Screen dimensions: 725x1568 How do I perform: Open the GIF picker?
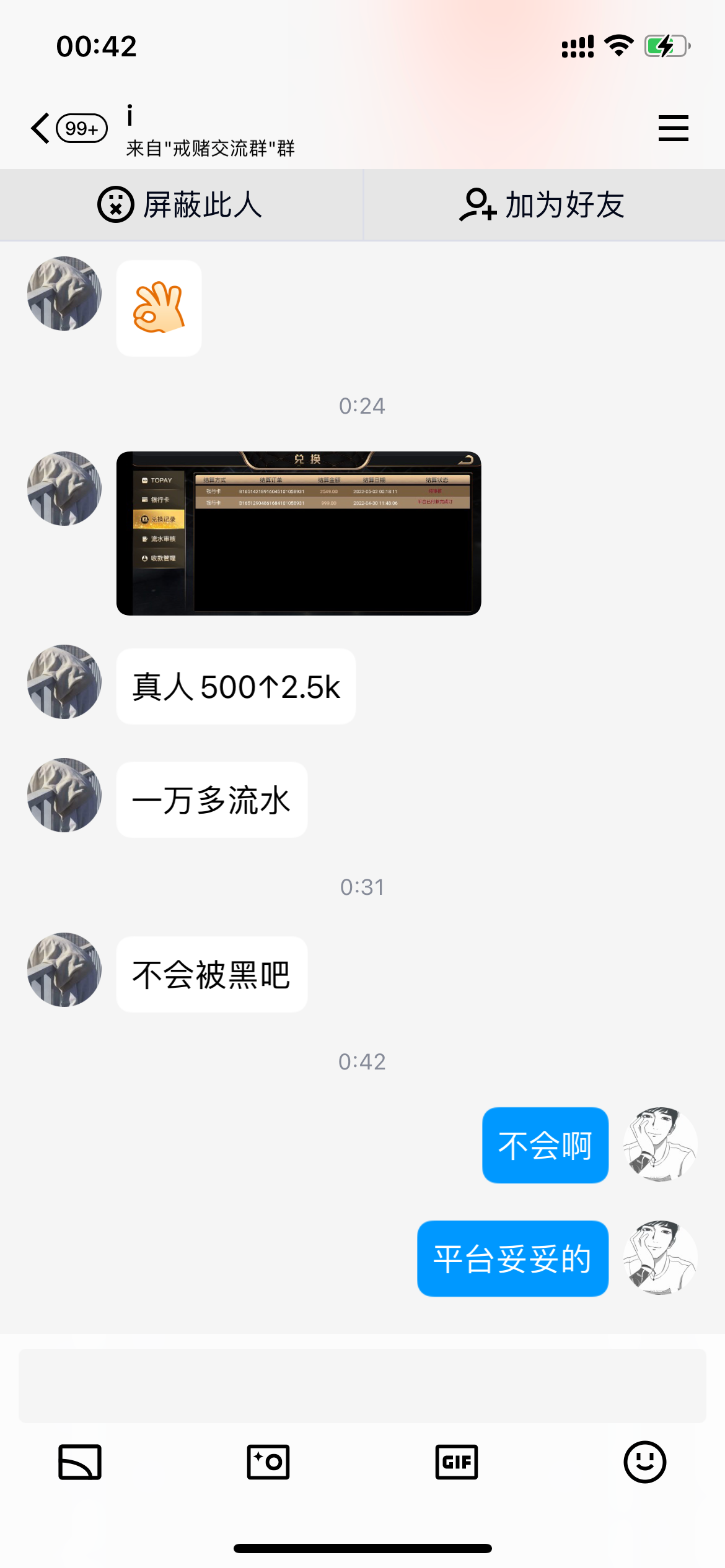coord(457,1462)
